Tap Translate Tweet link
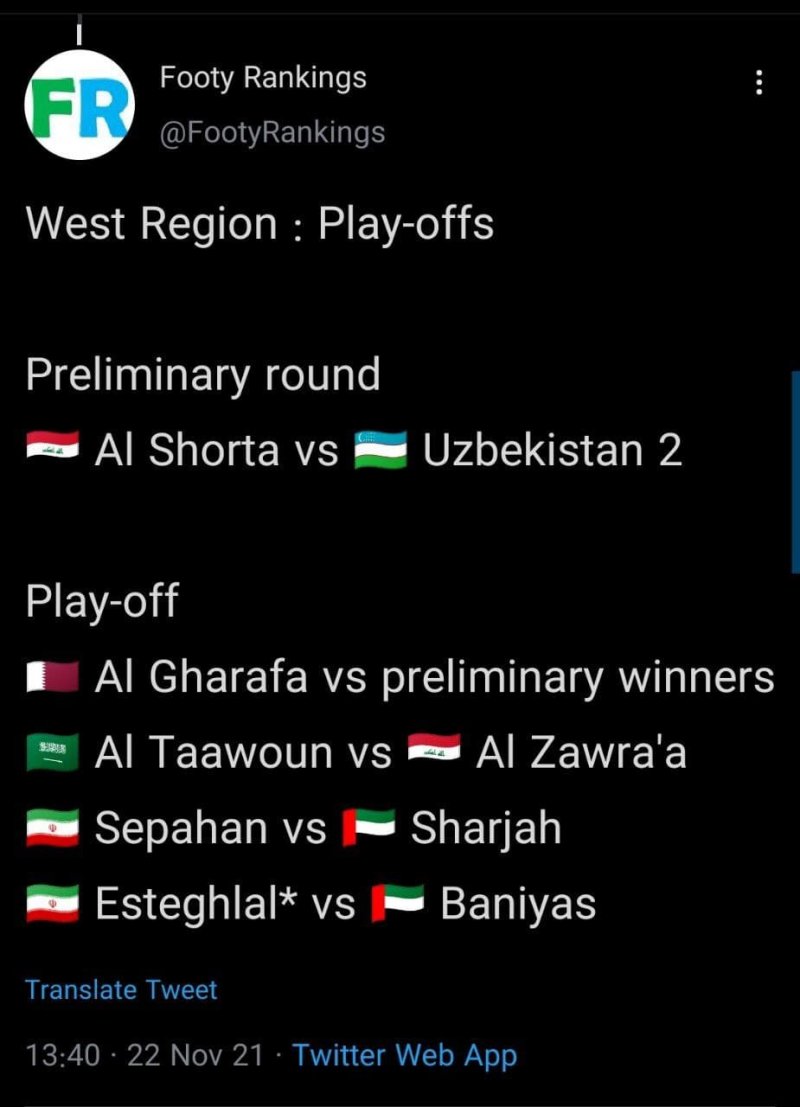Viewport: 800px width, 1107px height. [x=121, y=990]
